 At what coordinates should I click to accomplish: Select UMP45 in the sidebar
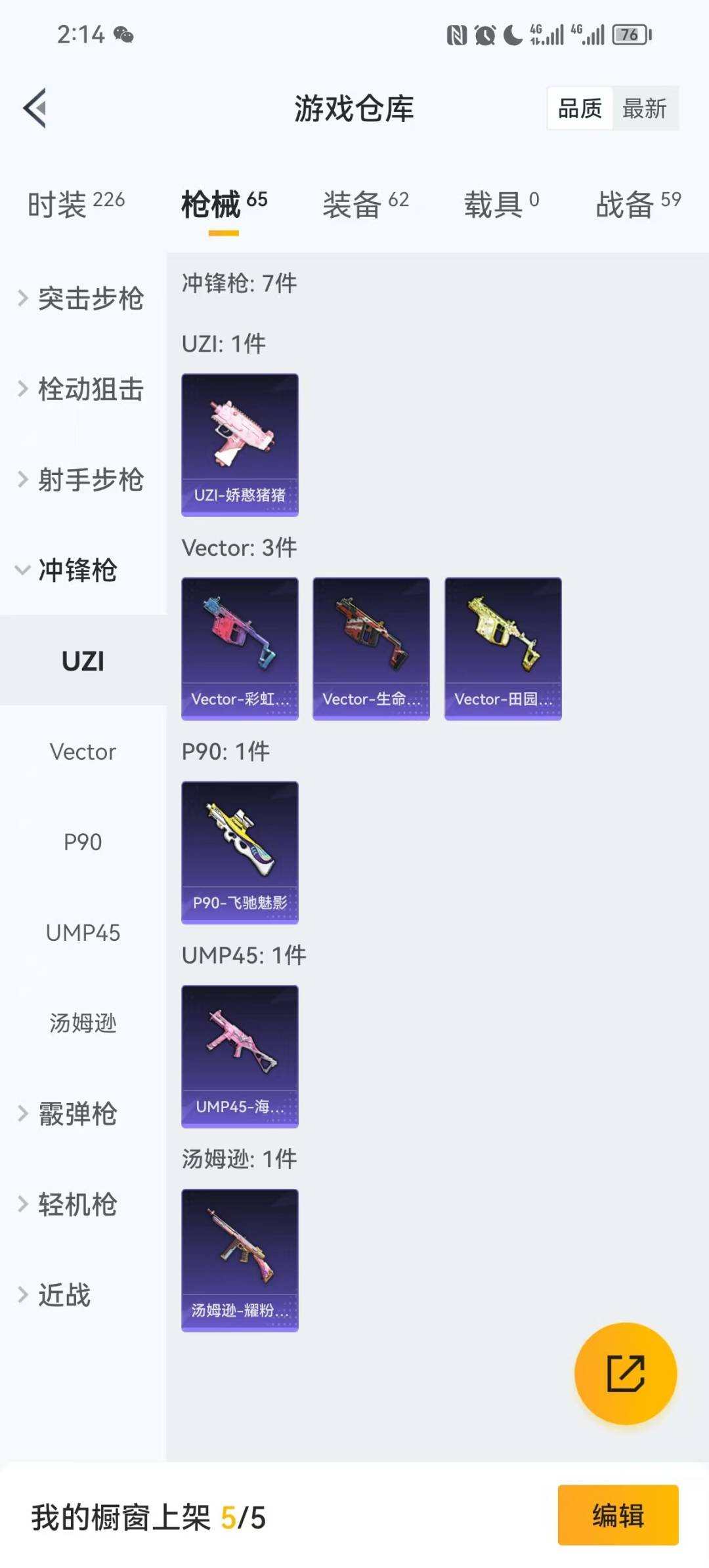83,933
